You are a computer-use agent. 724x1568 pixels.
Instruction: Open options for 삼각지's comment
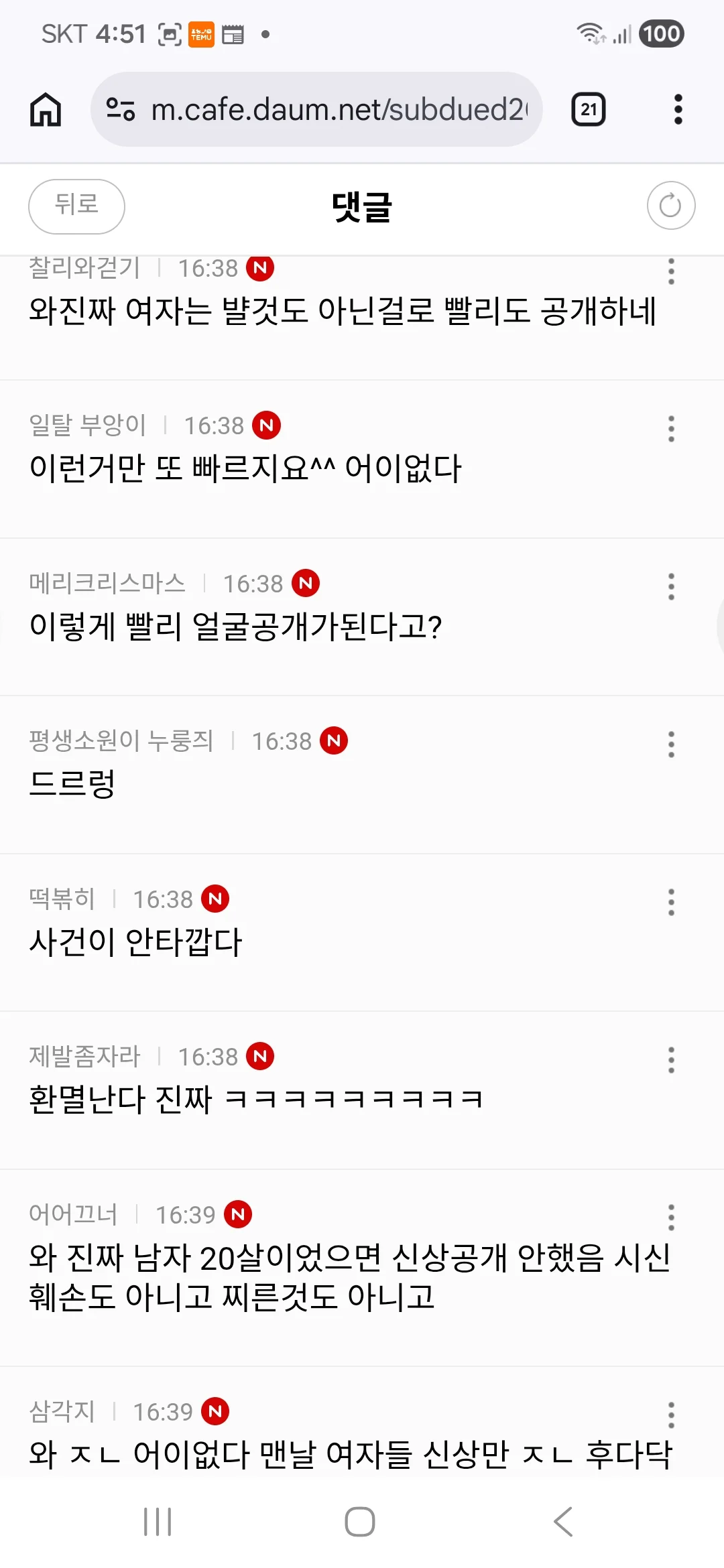[671, 1415]
